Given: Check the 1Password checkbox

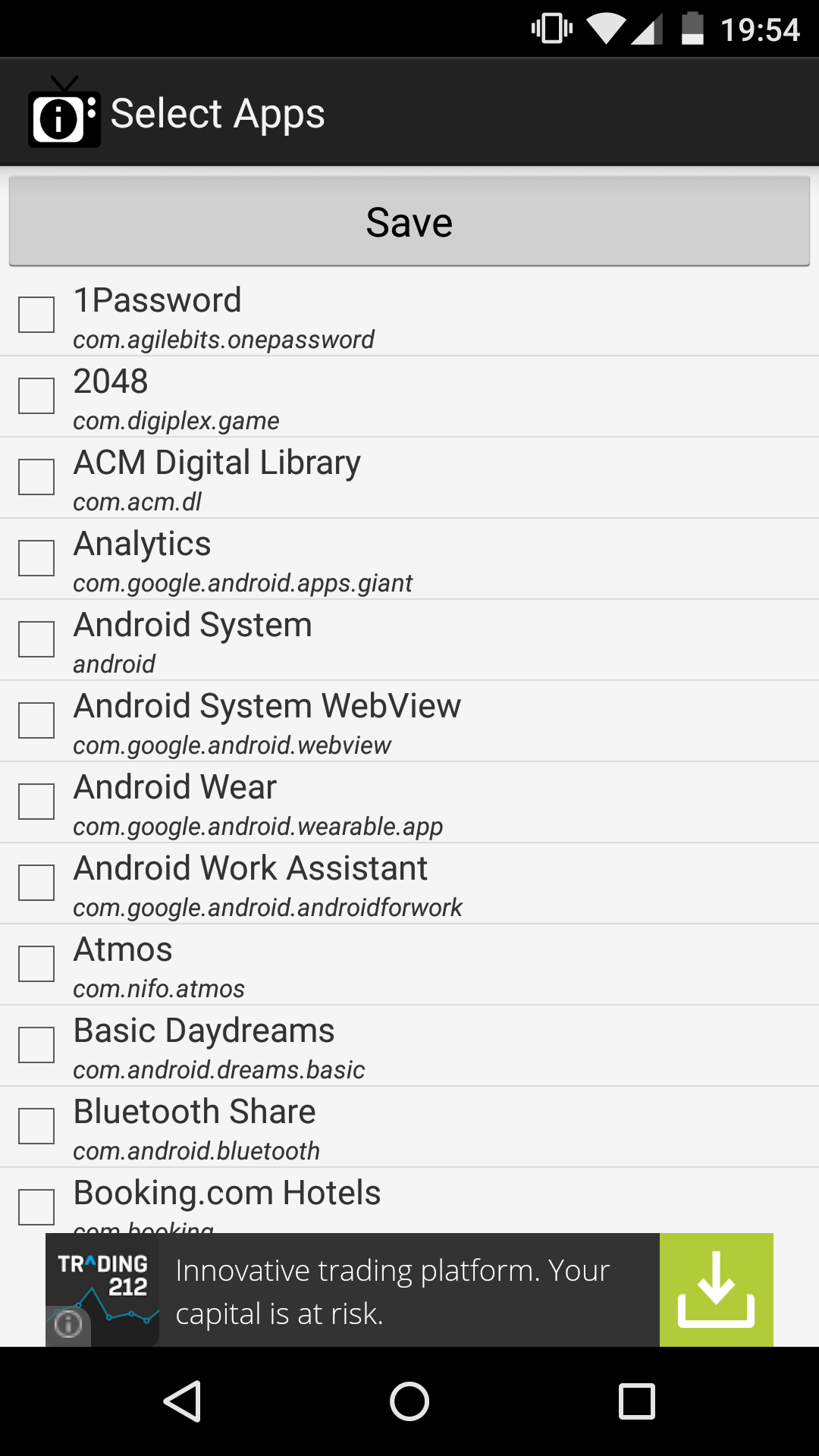Looking at the screenshot, I should click(x=36, y=315).
